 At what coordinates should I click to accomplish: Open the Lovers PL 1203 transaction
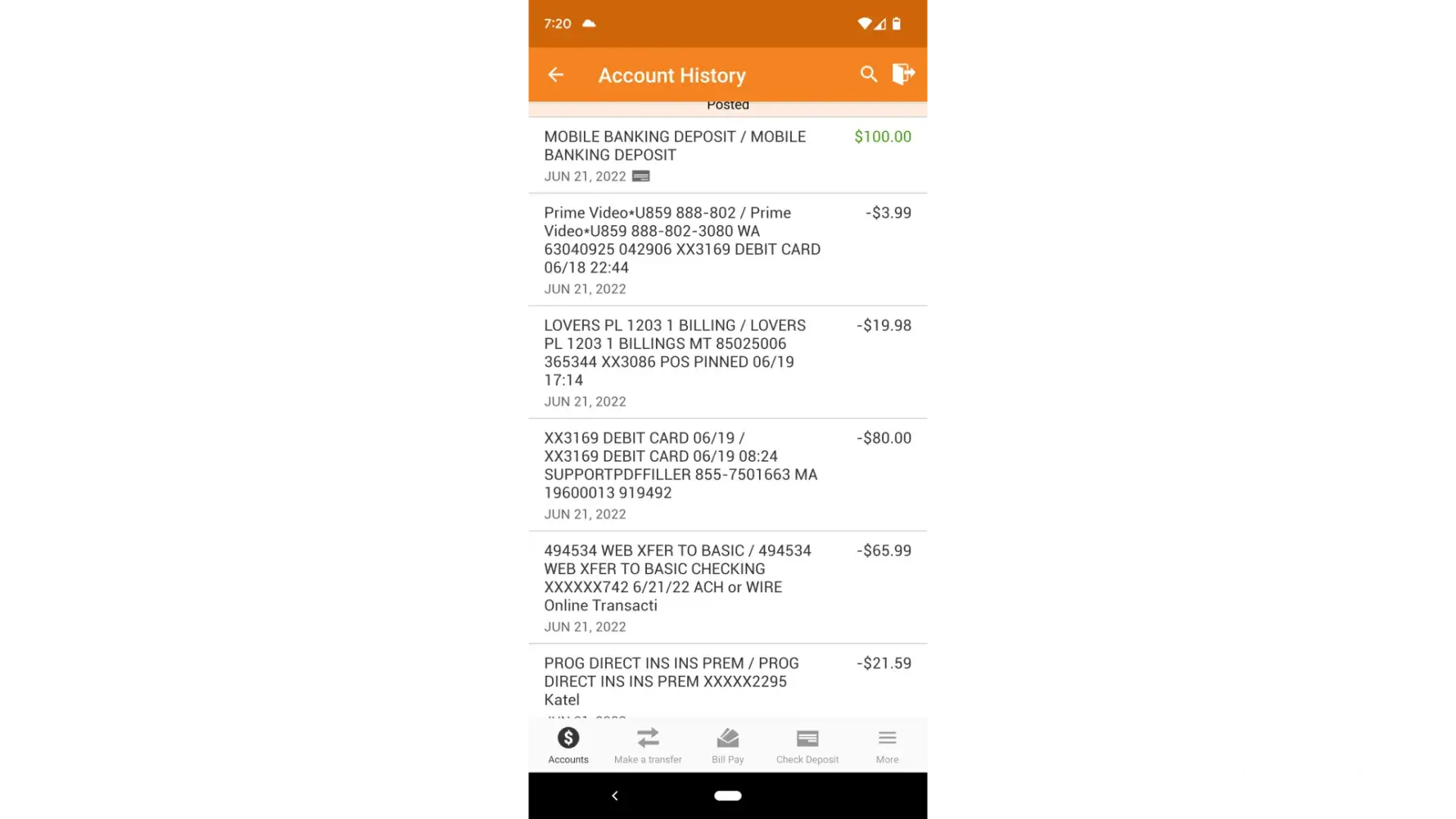pyautogui.click(x=726, y=362)
